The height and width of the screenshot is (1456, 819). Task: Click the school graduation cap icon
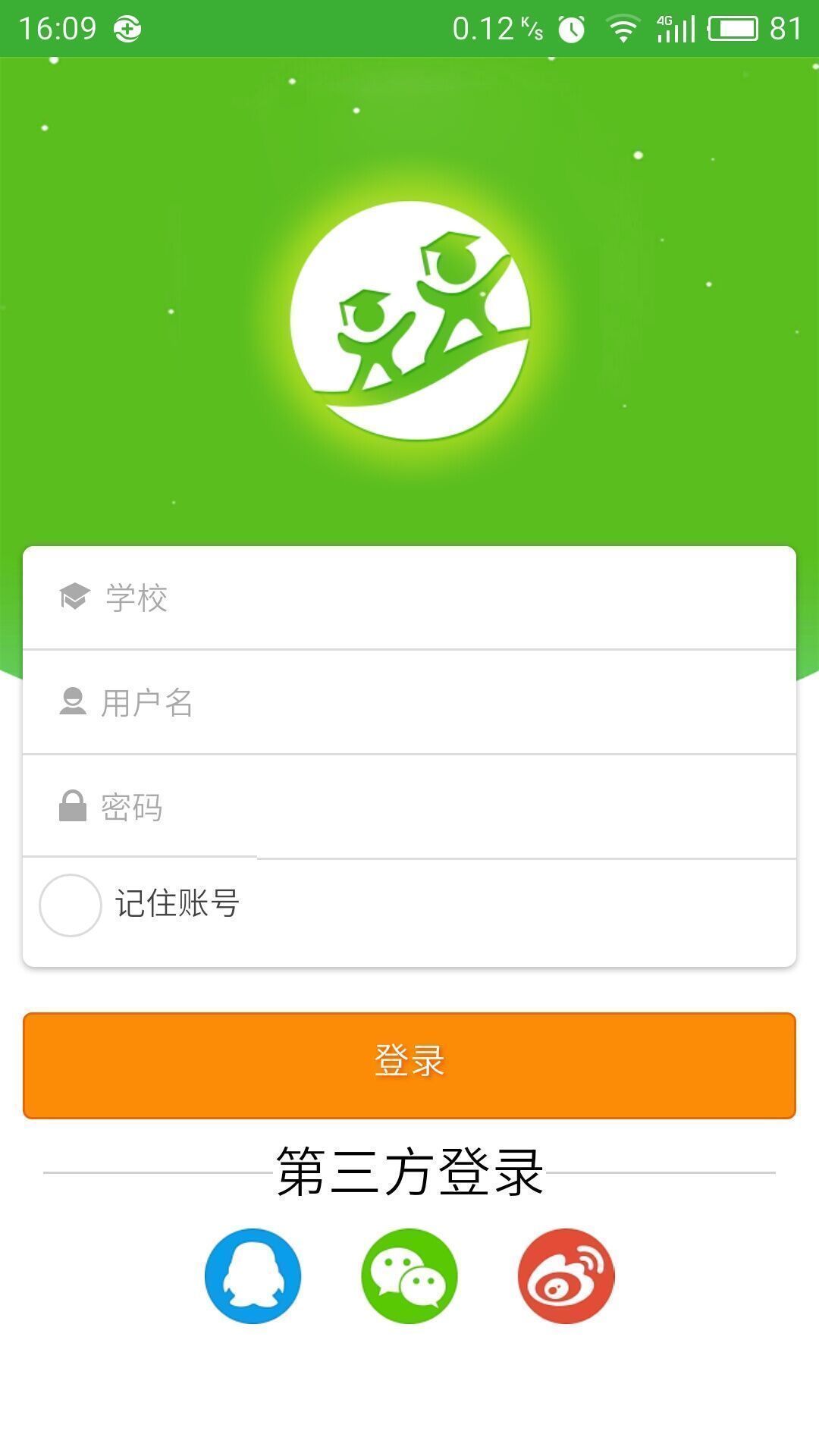[x=73, y=598]
